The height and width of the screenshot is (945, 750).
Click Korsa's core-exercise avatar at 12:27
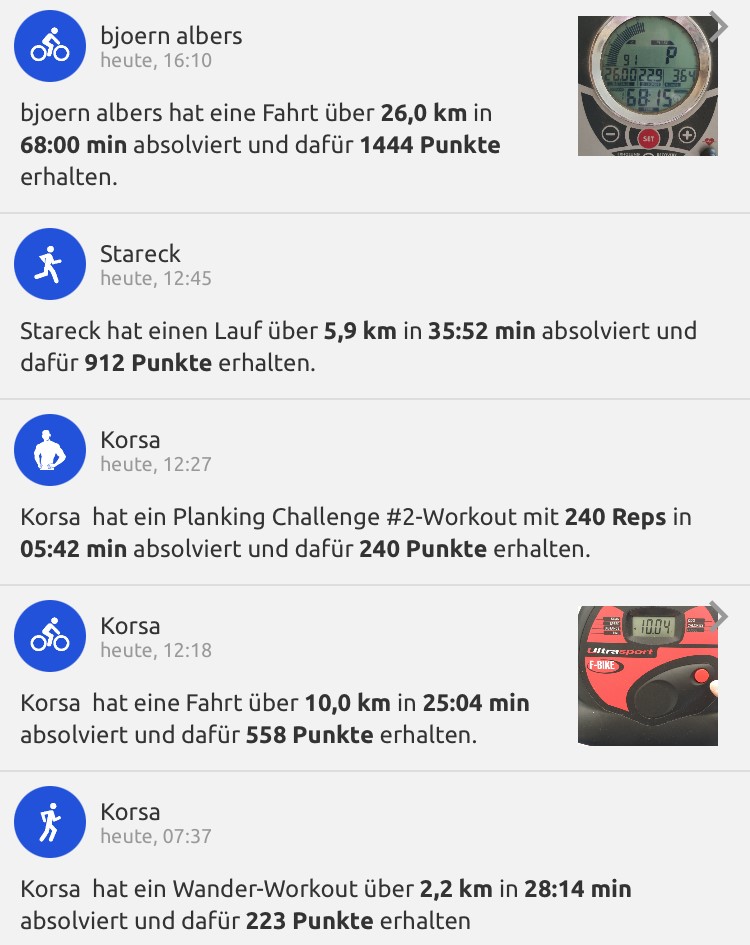pos(50,450)
